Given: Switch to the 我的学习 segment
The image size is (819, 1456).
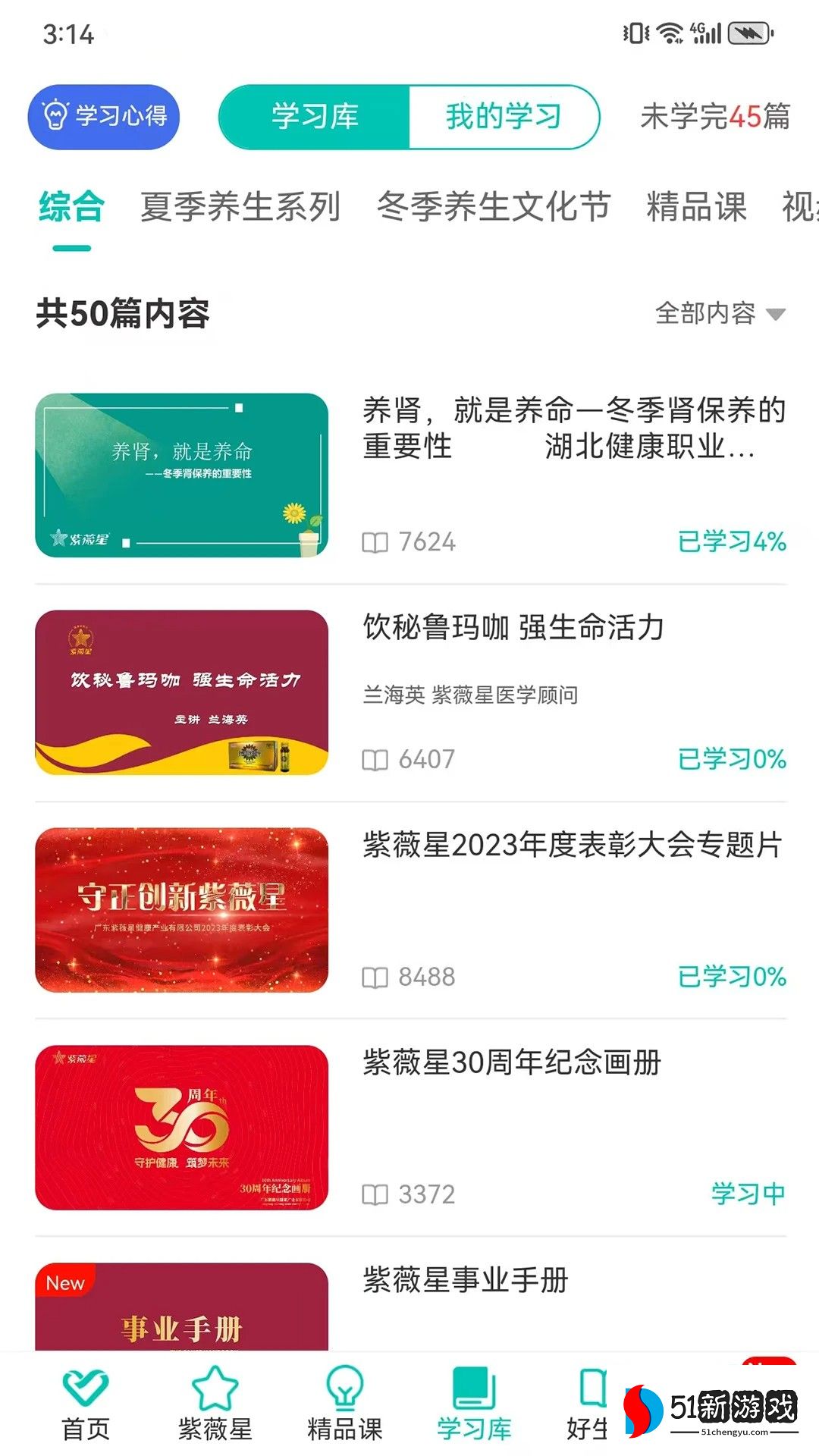Looking at the screenshot, I should click(504, 117).
